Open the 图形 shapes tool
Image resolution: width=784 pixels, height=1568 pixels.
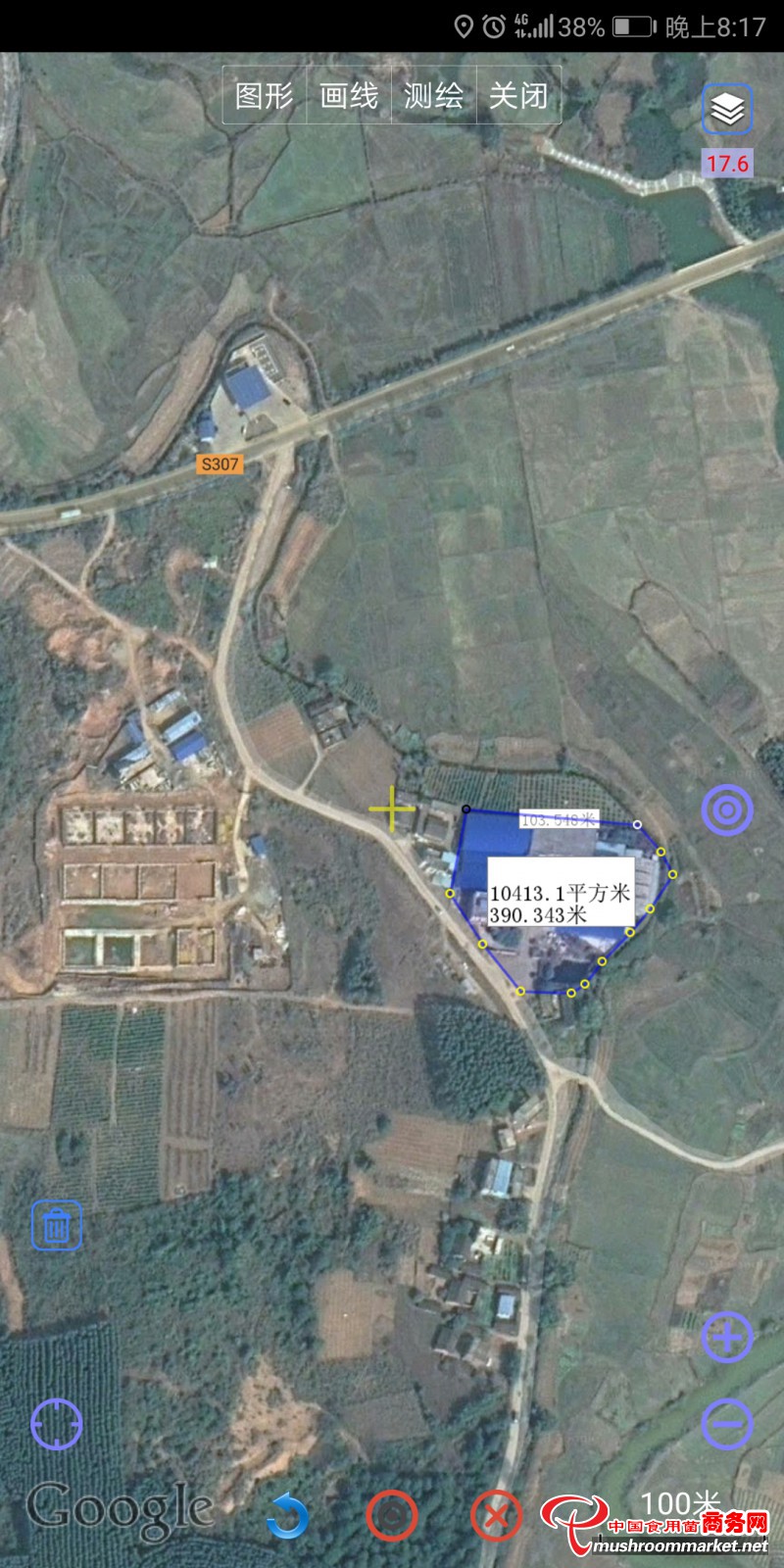pos(265,95)
